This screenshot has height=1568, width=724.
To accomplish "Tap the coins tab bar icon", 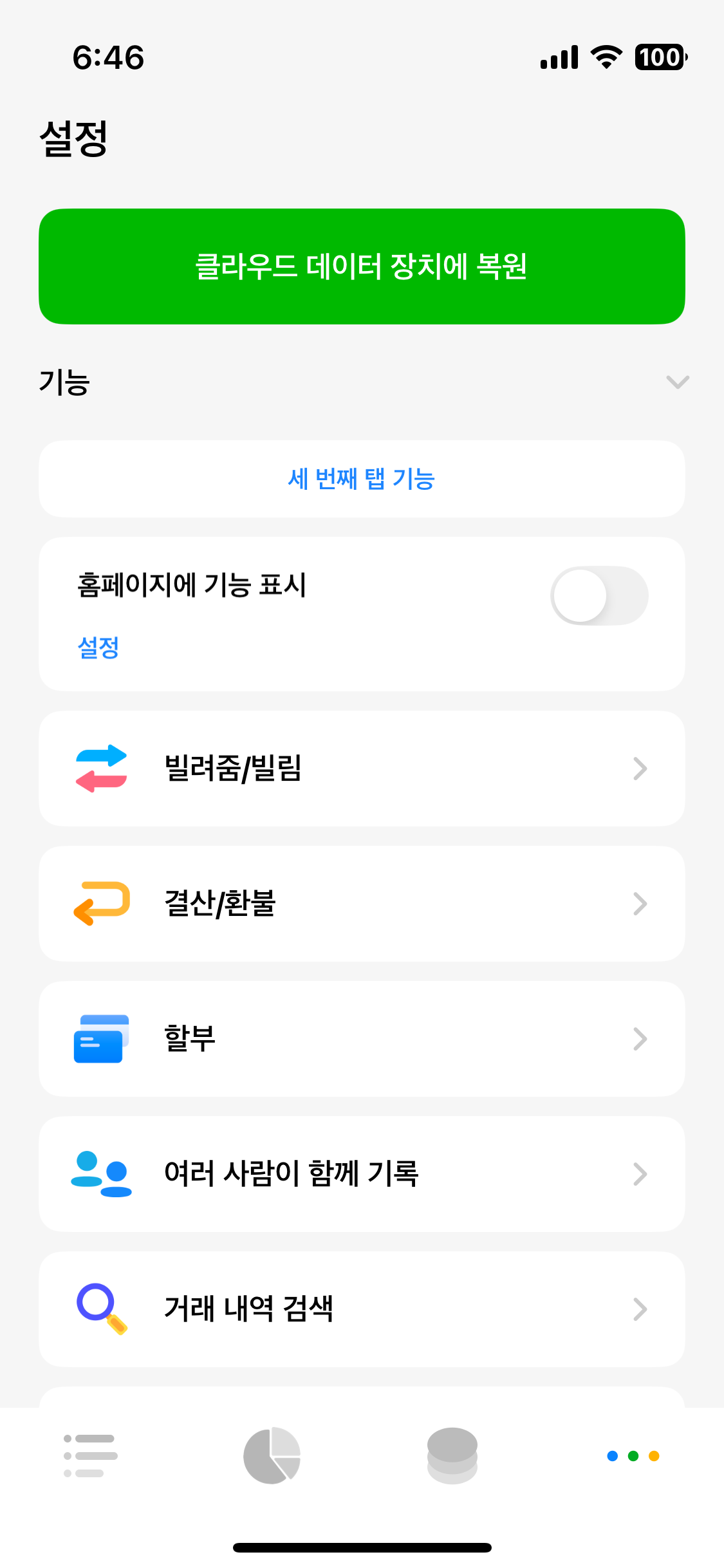I will [x=452, y=1456].
